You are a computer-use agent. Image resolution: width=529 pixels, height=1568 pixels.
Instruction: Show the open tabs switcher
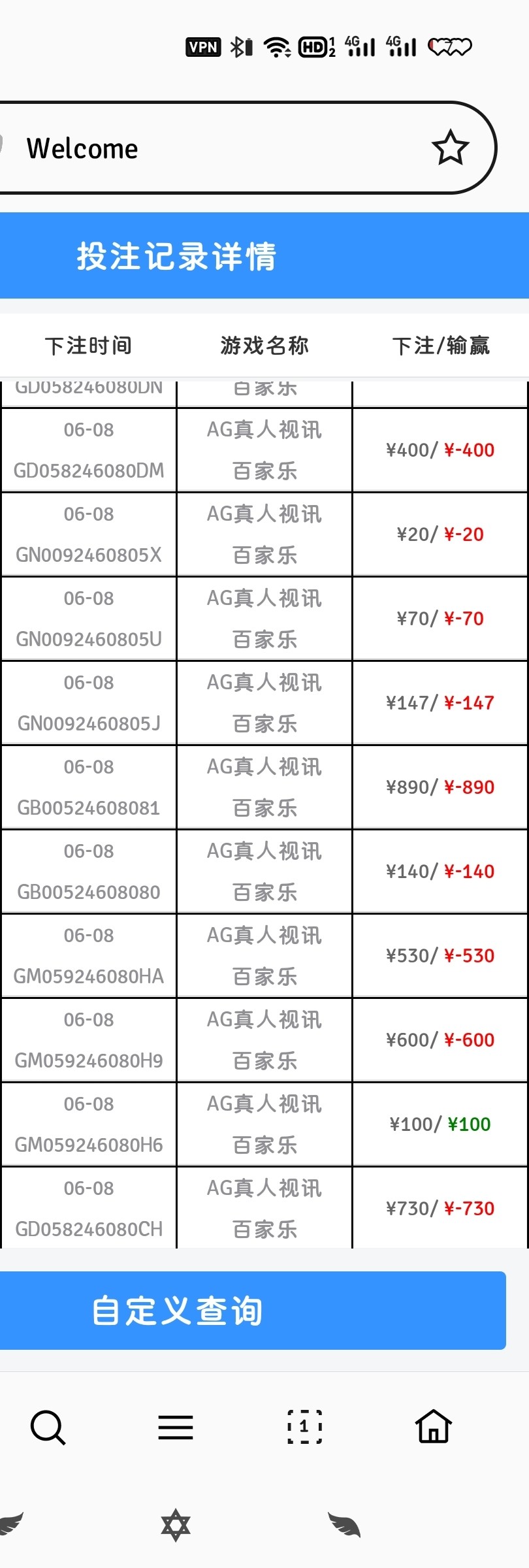(304, 1427)
